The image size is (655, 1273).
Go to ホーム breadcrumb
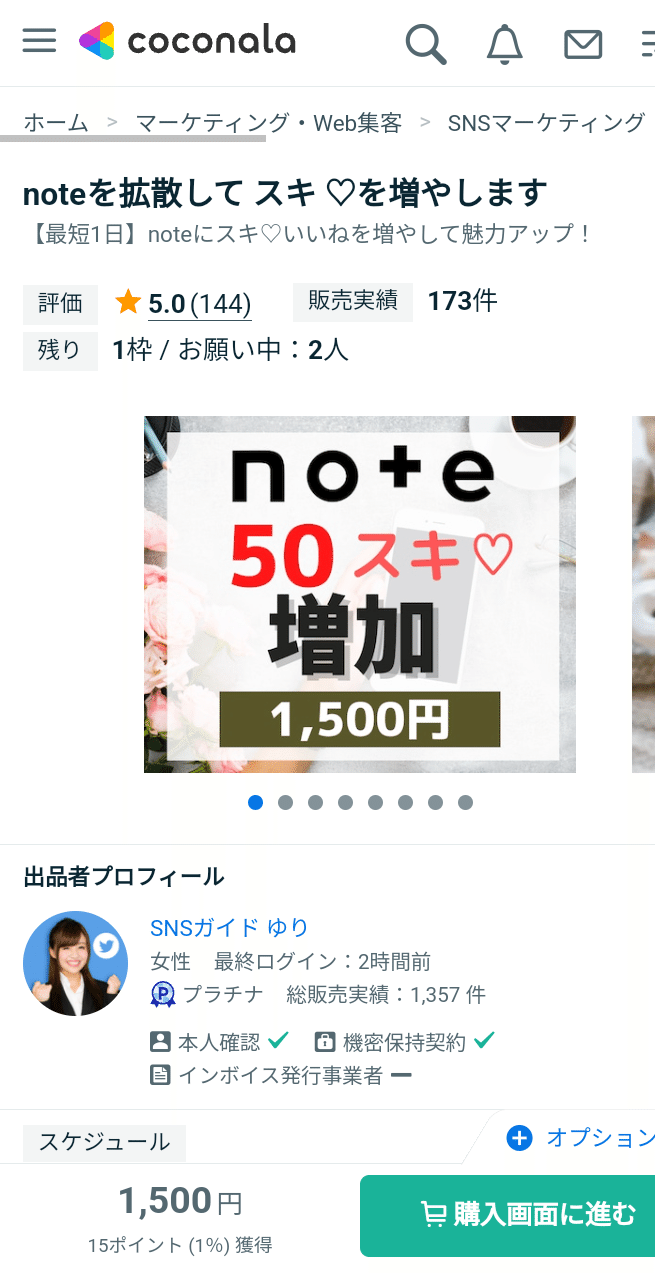tap(56, 123)
